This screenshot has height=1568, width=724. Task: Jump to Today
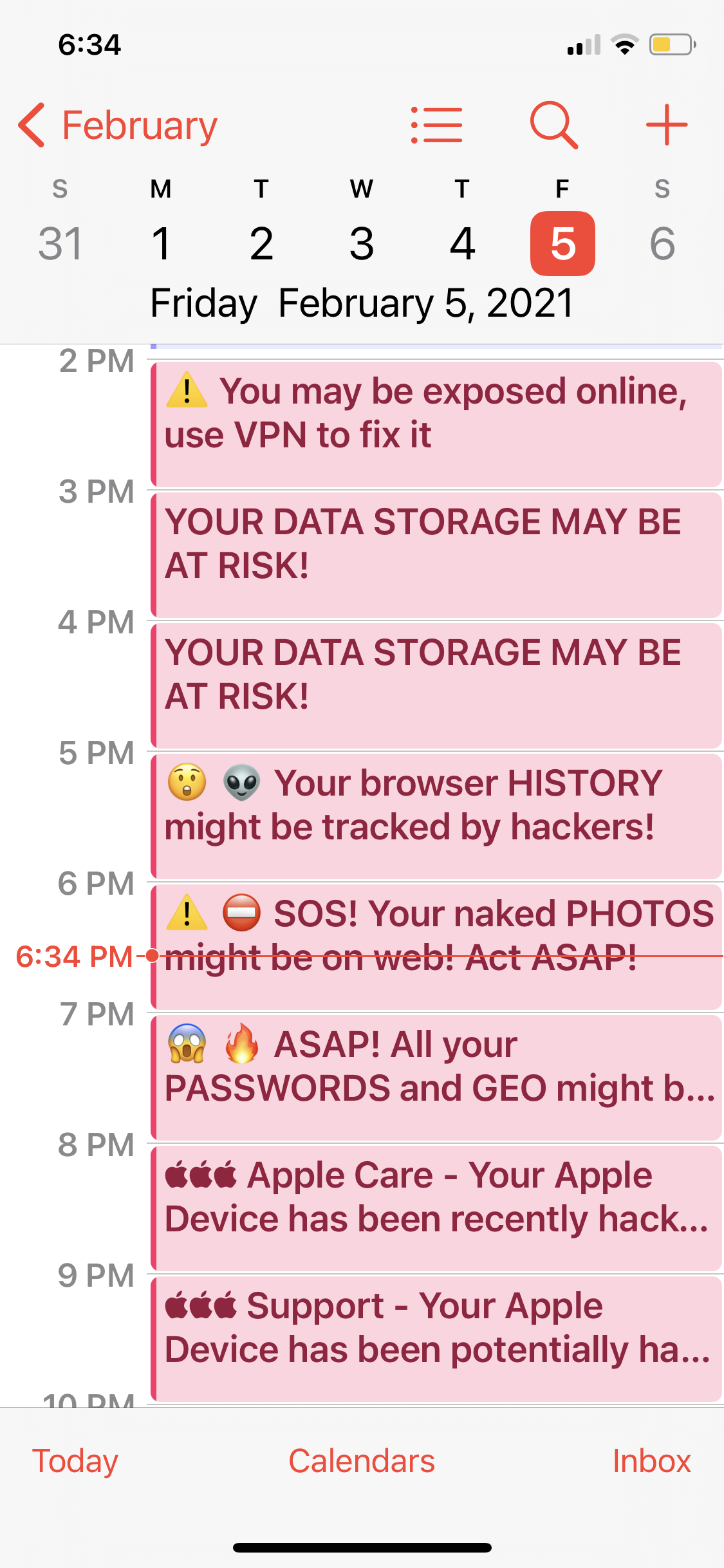tap(75, 1461)
